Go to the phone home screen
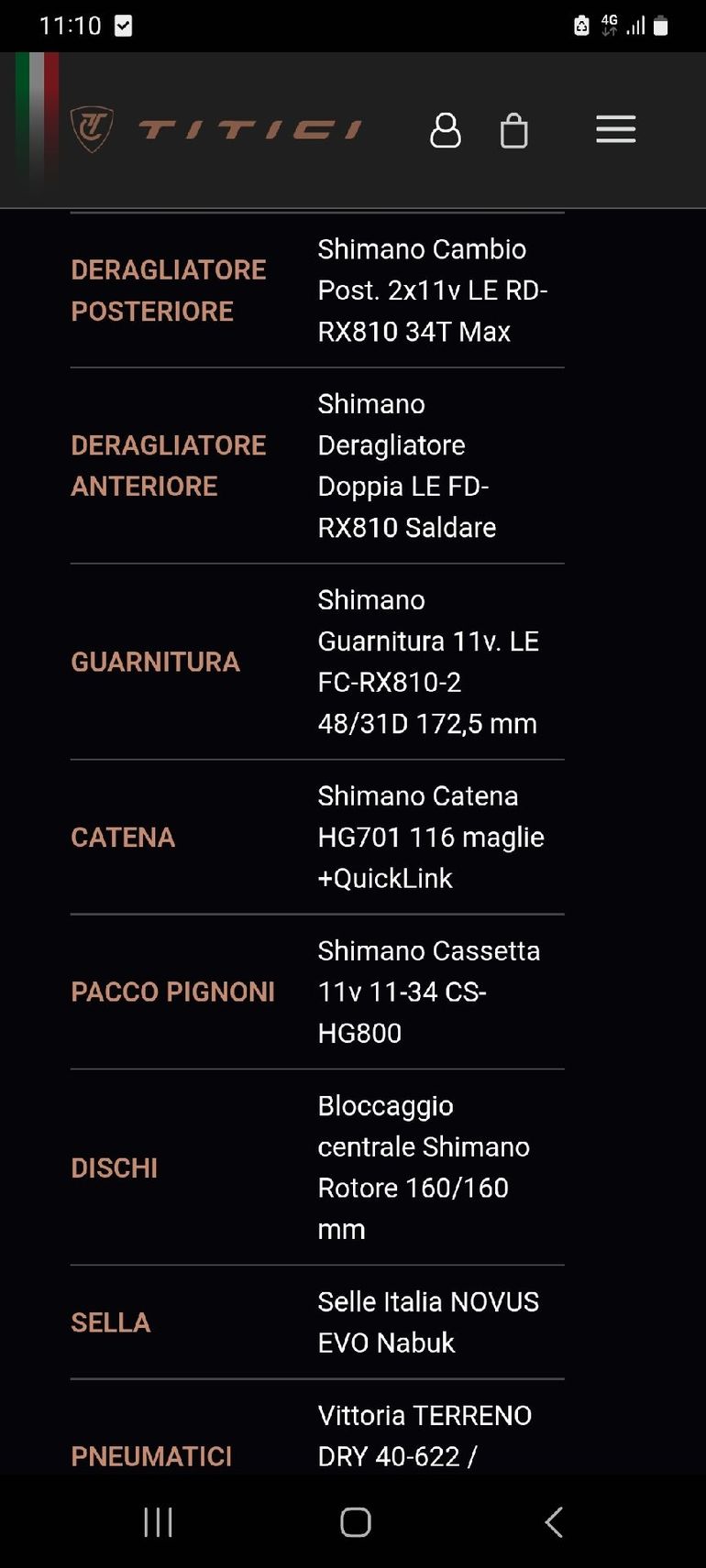This screenshot has width=706, height=1568. [x=355, y=1522]
